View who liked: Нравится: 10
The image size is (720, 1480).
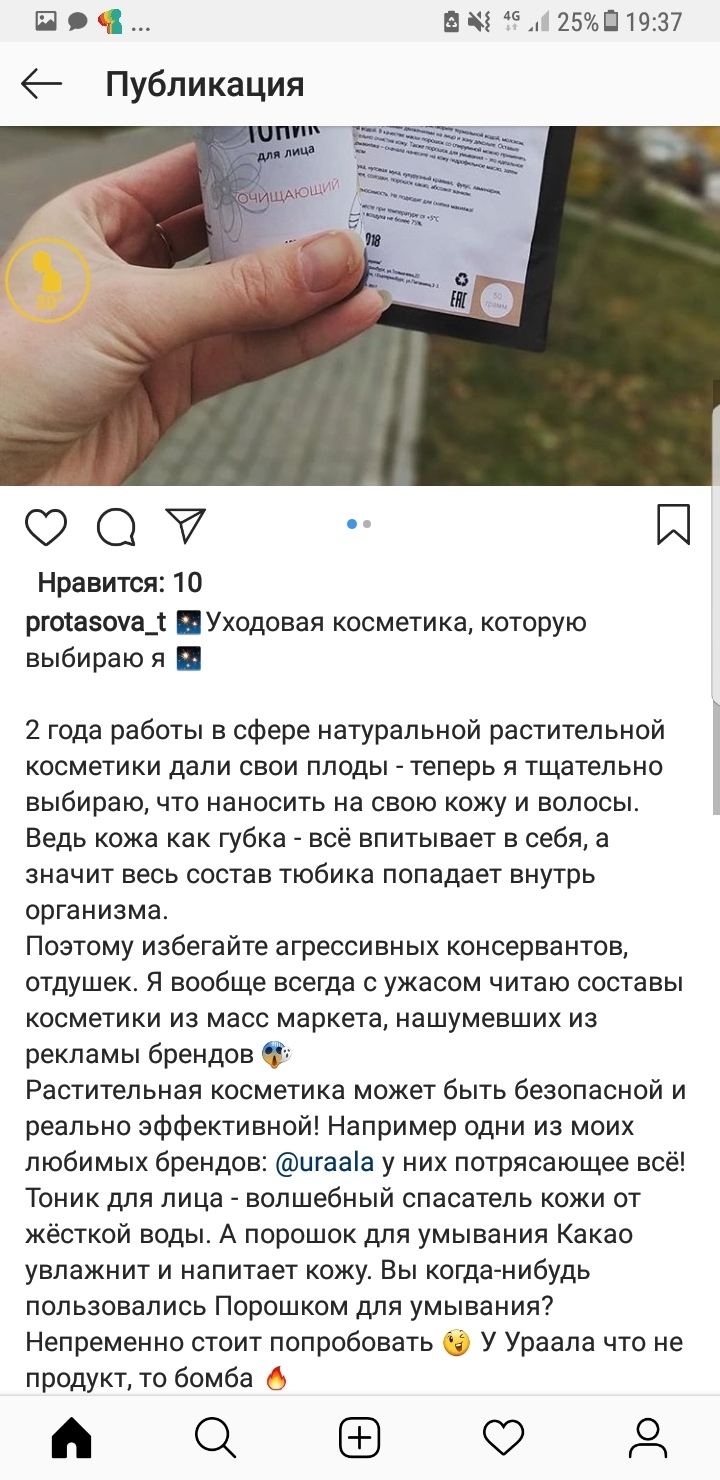[x=120, y=582]
